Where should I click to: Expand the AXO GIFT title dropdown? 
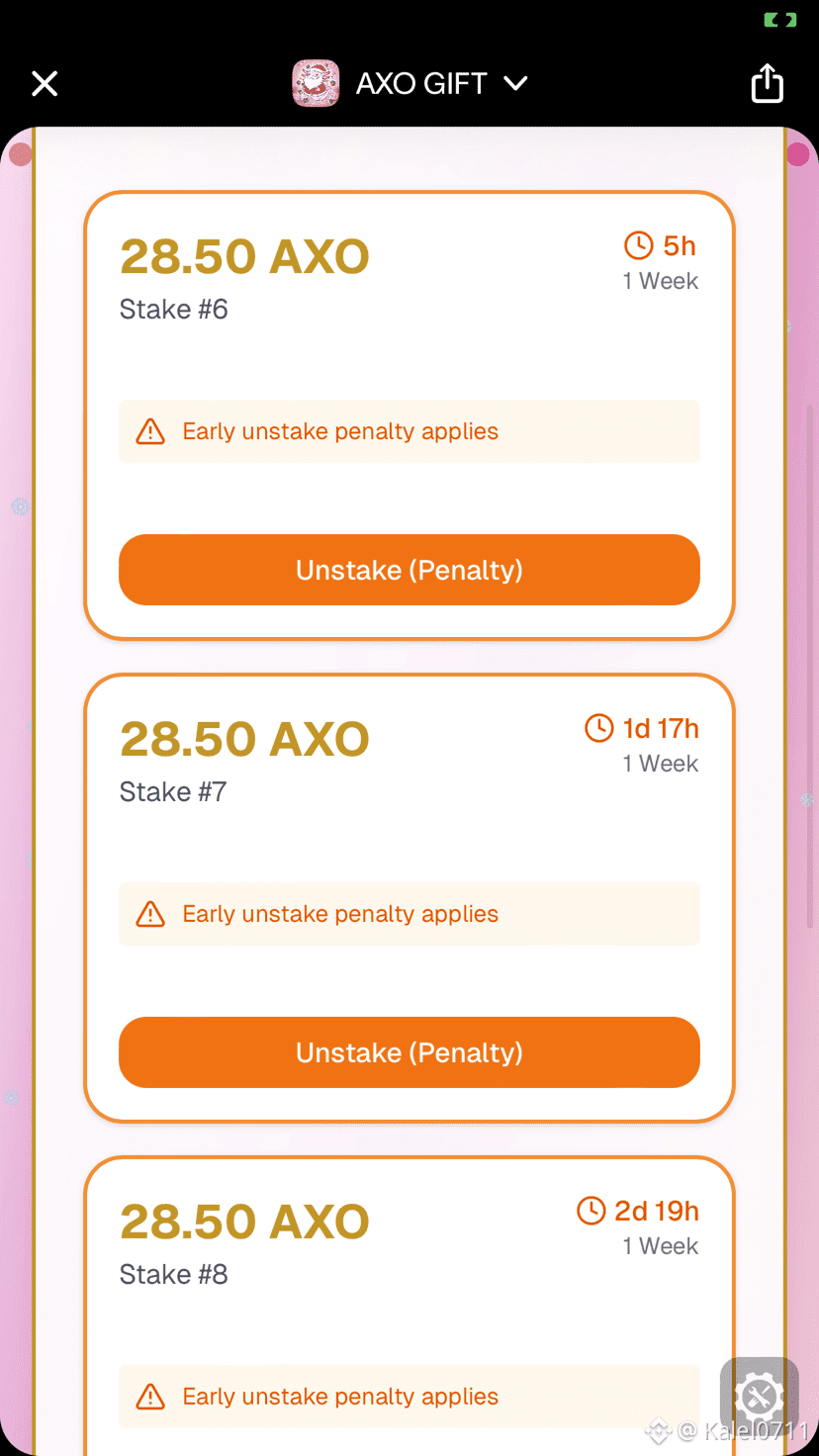515,84
